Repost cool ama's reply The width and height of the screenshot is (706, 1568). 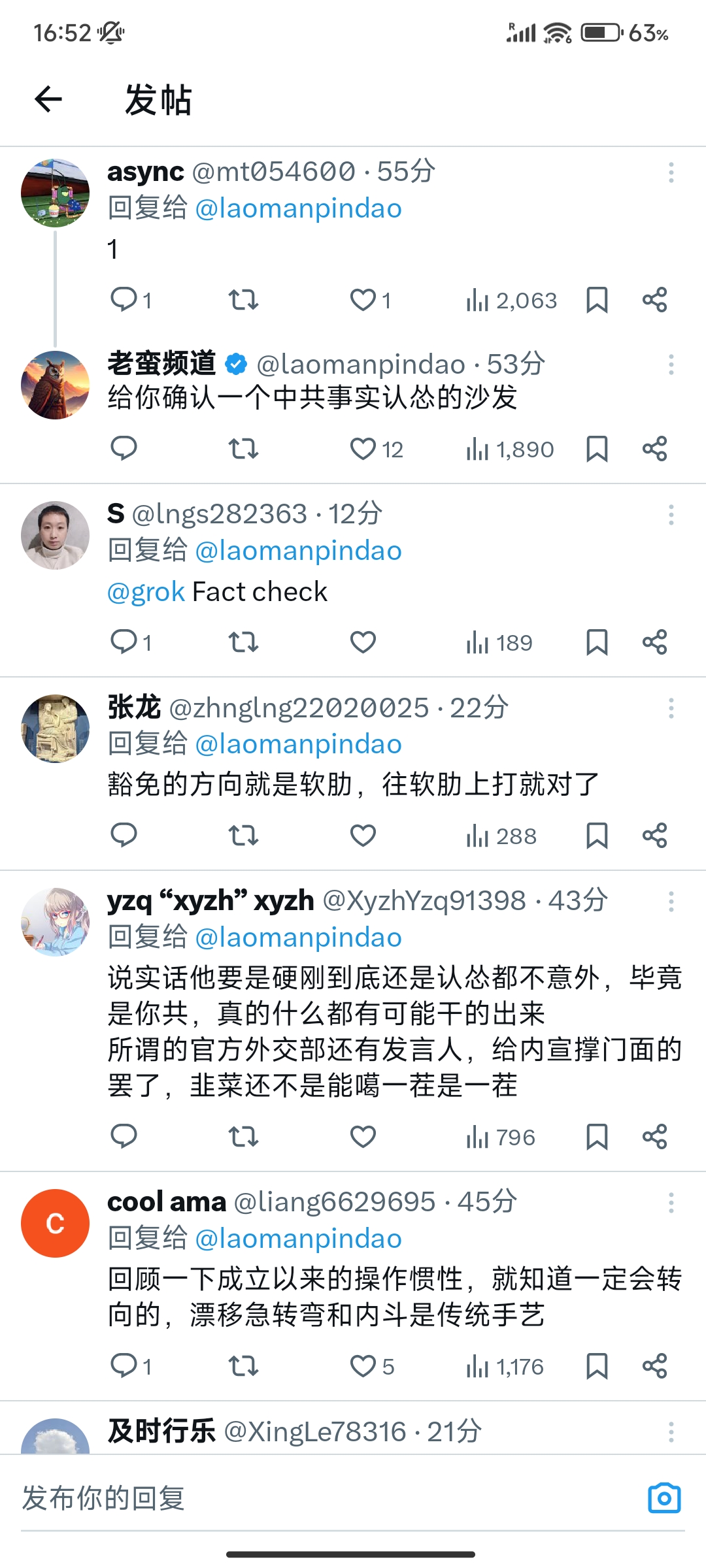point(243,1365)
